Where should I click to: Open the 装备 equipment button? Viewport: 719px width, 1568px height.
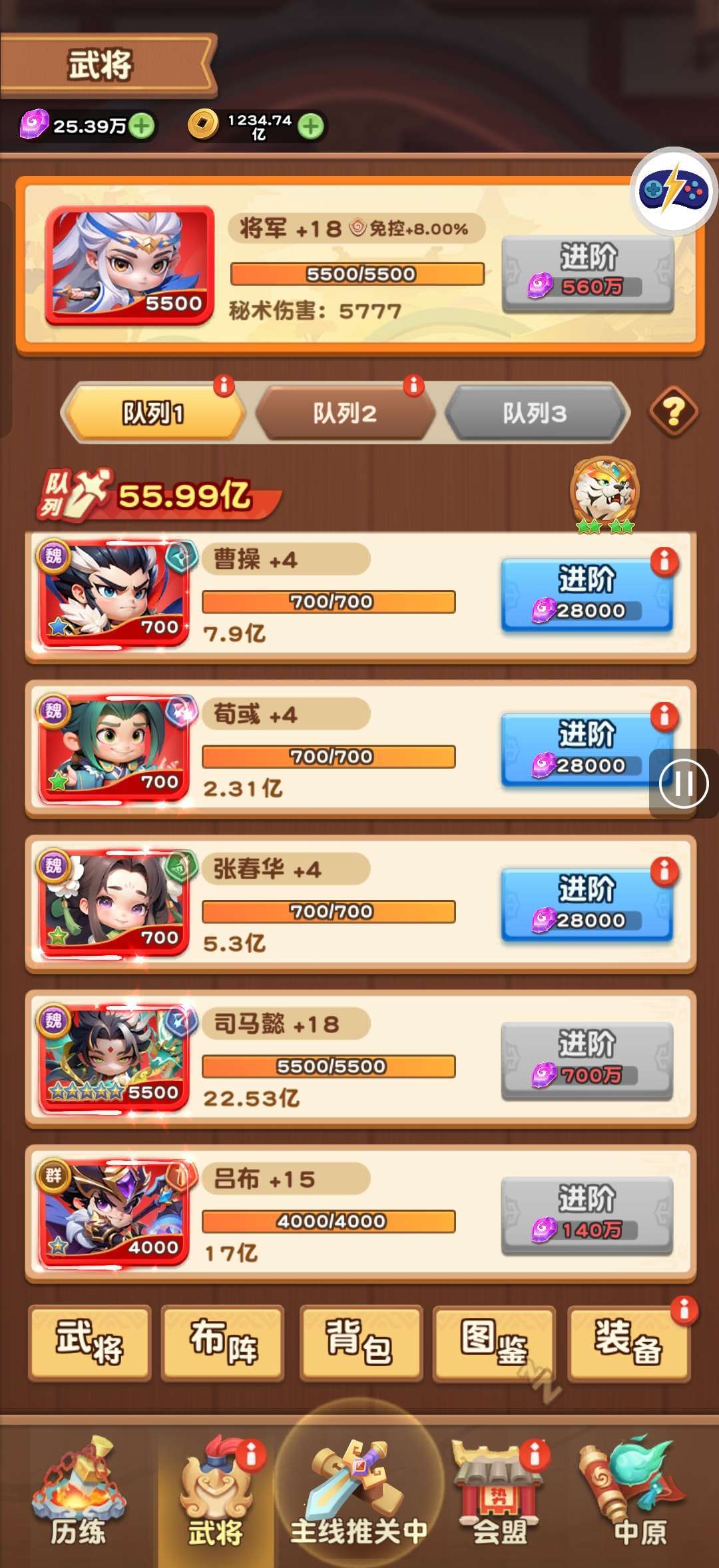pos(628,1342)
